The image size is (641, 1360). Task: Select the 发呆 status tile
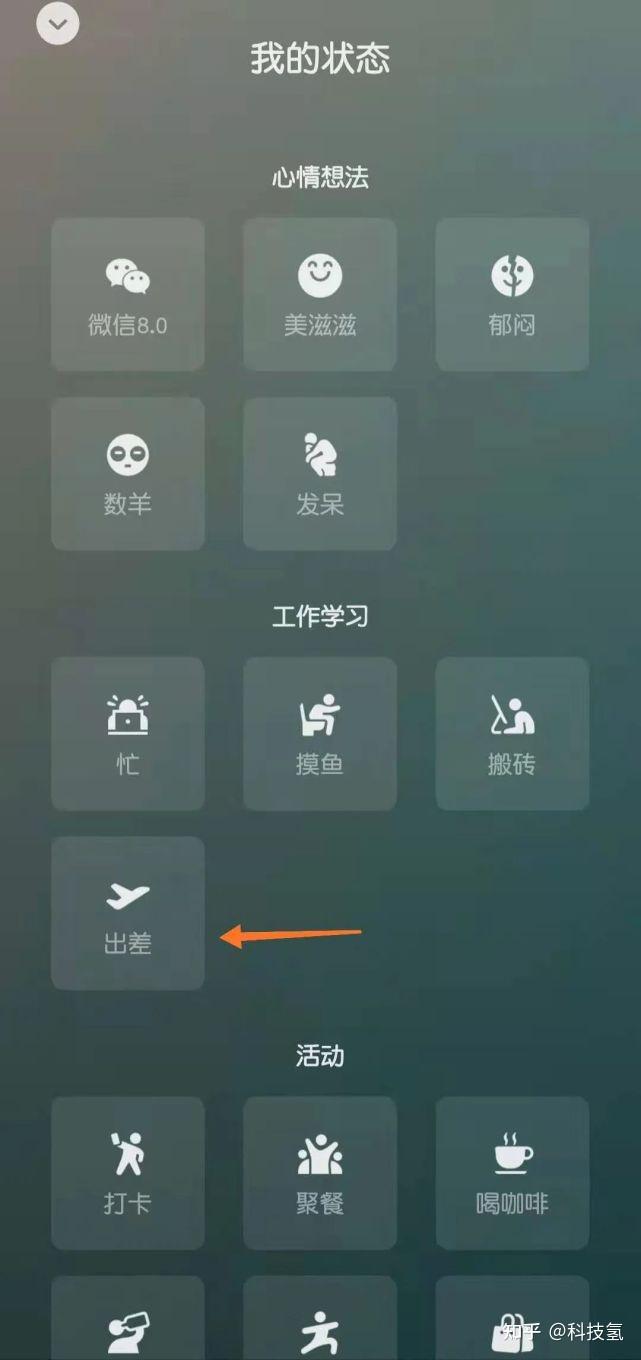(x=320, y=474)
